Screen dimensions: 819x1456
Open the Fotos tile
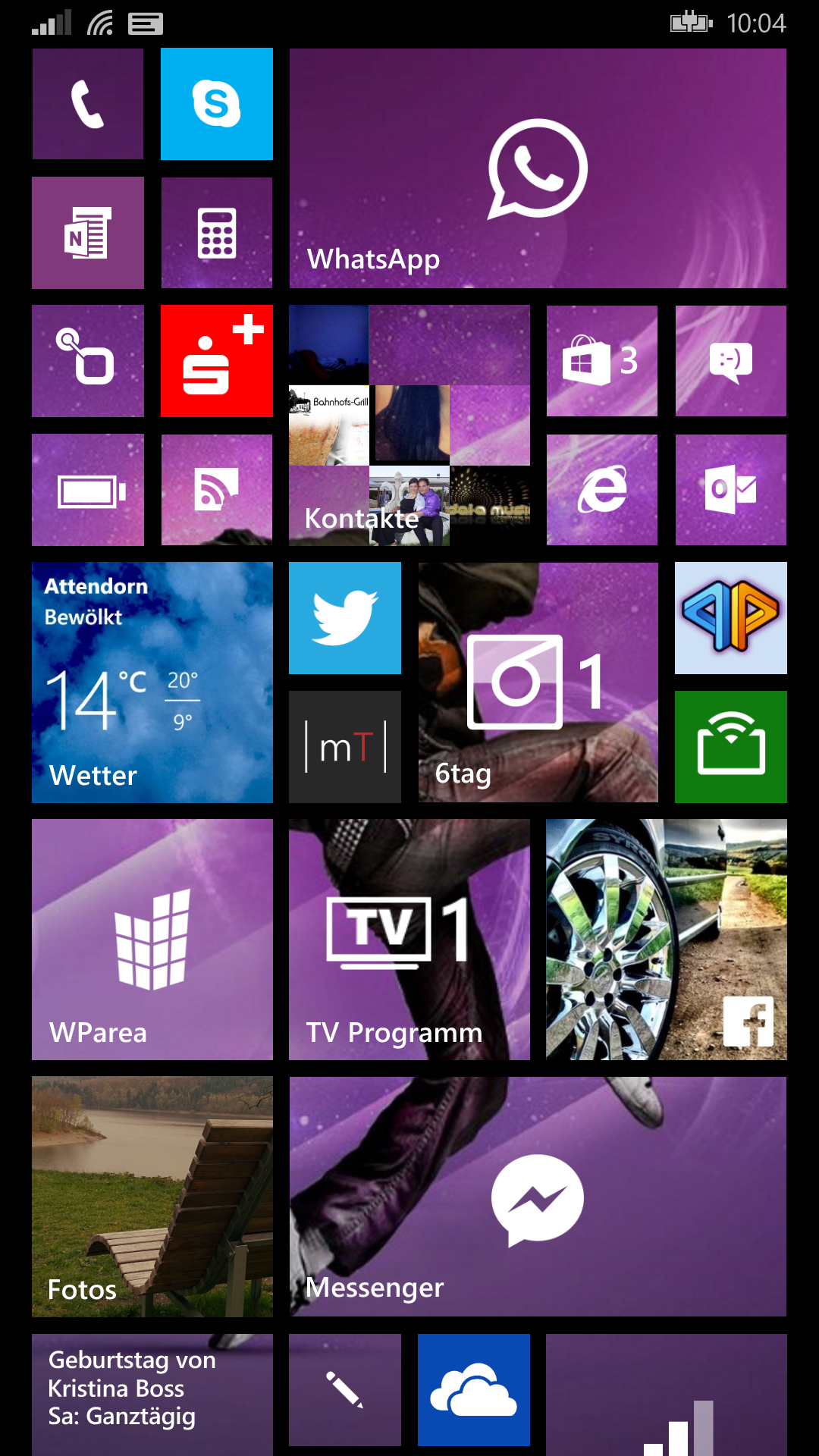click(x=152, y=1197)
